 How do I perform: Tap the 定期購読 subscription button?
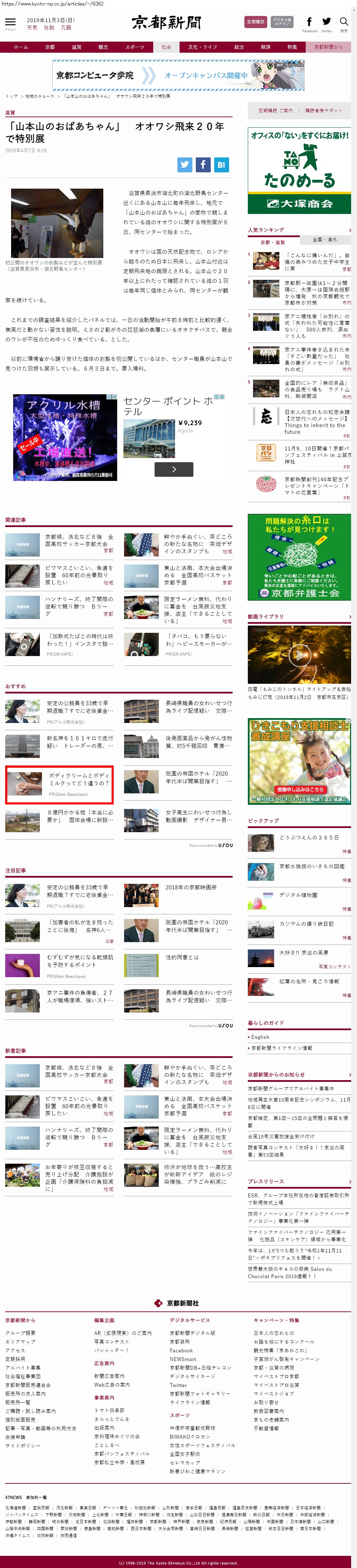[255, 22]
